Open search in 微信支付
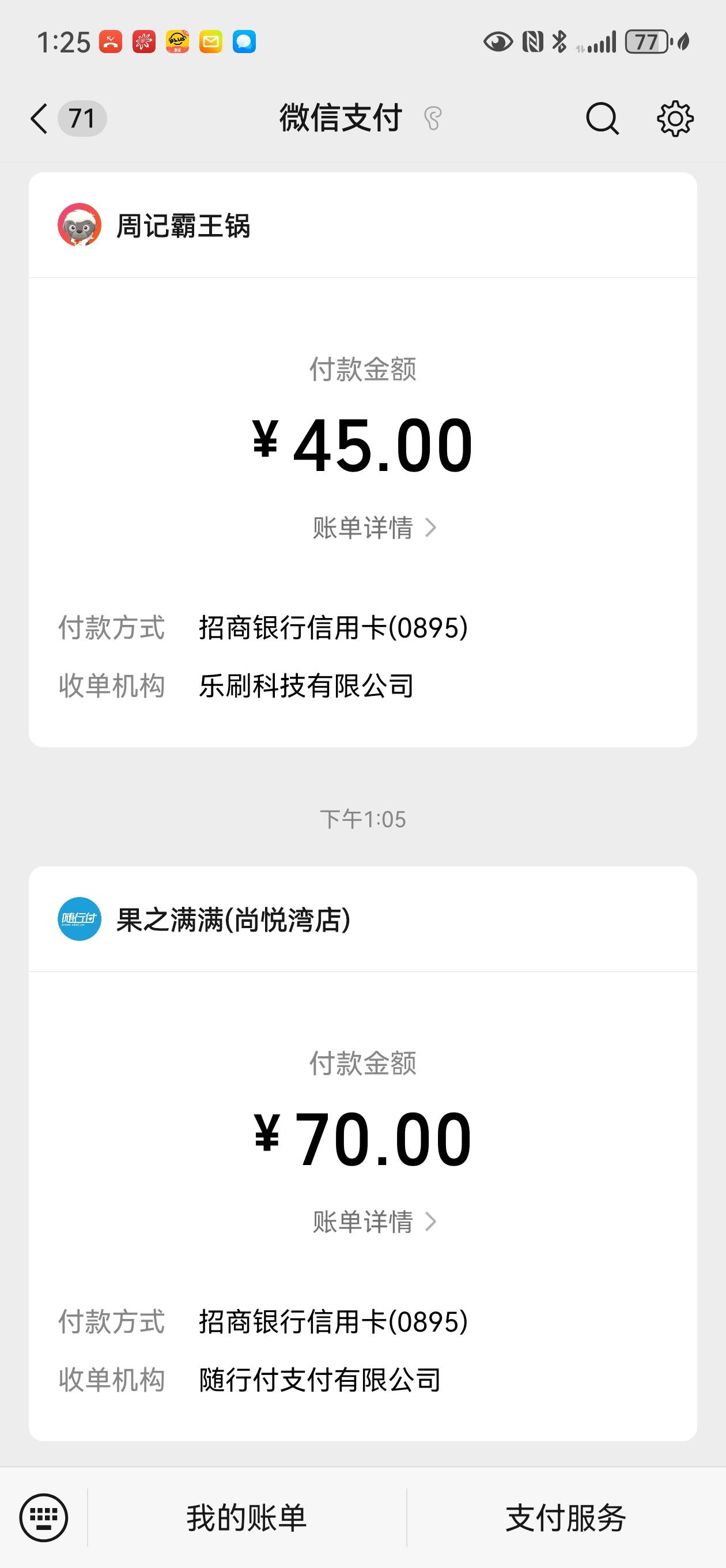 pyautogui.click(x=602, y=118)
